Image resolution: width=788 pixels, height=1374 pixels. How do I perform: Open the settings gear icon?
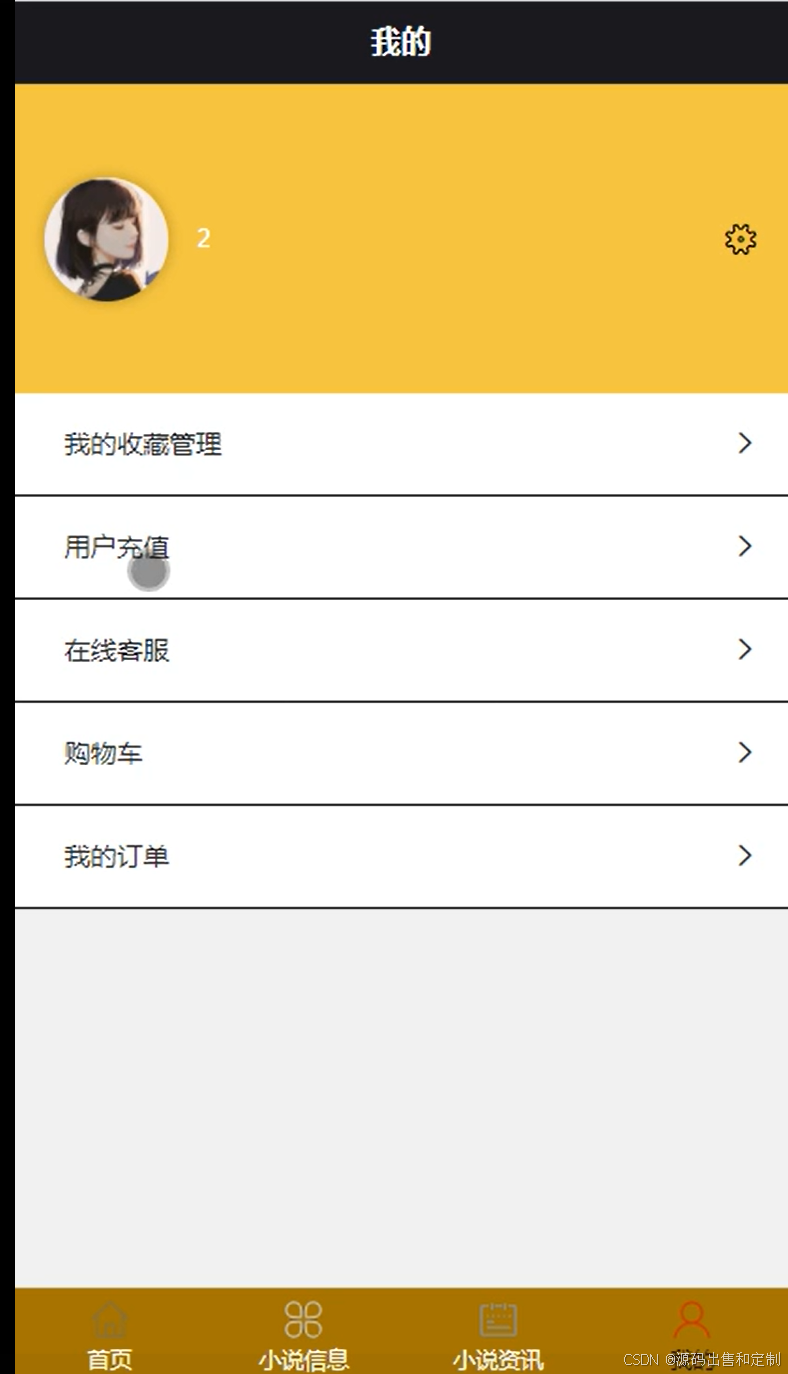[740, 239]
